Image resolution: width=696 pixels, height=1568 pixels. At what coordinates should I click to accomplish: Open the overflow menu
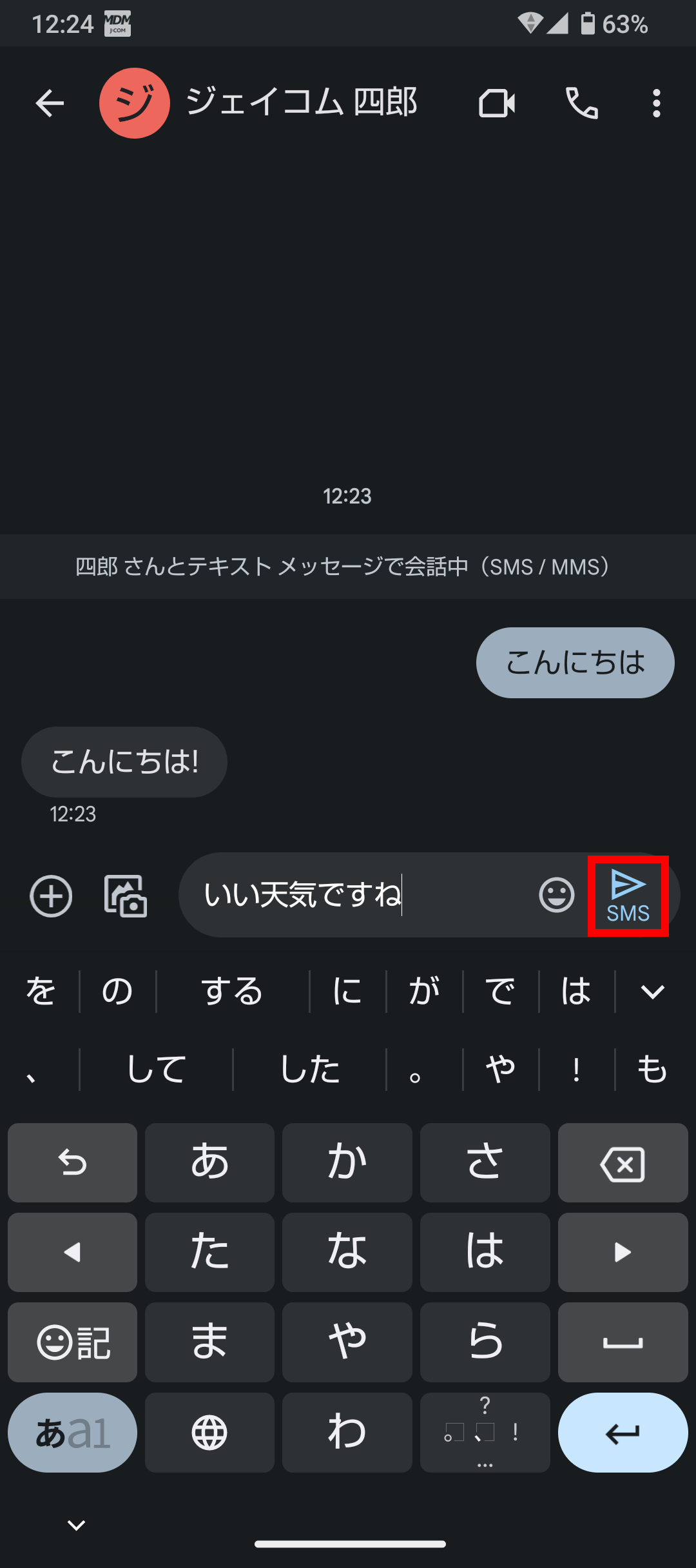pos(656,103)
